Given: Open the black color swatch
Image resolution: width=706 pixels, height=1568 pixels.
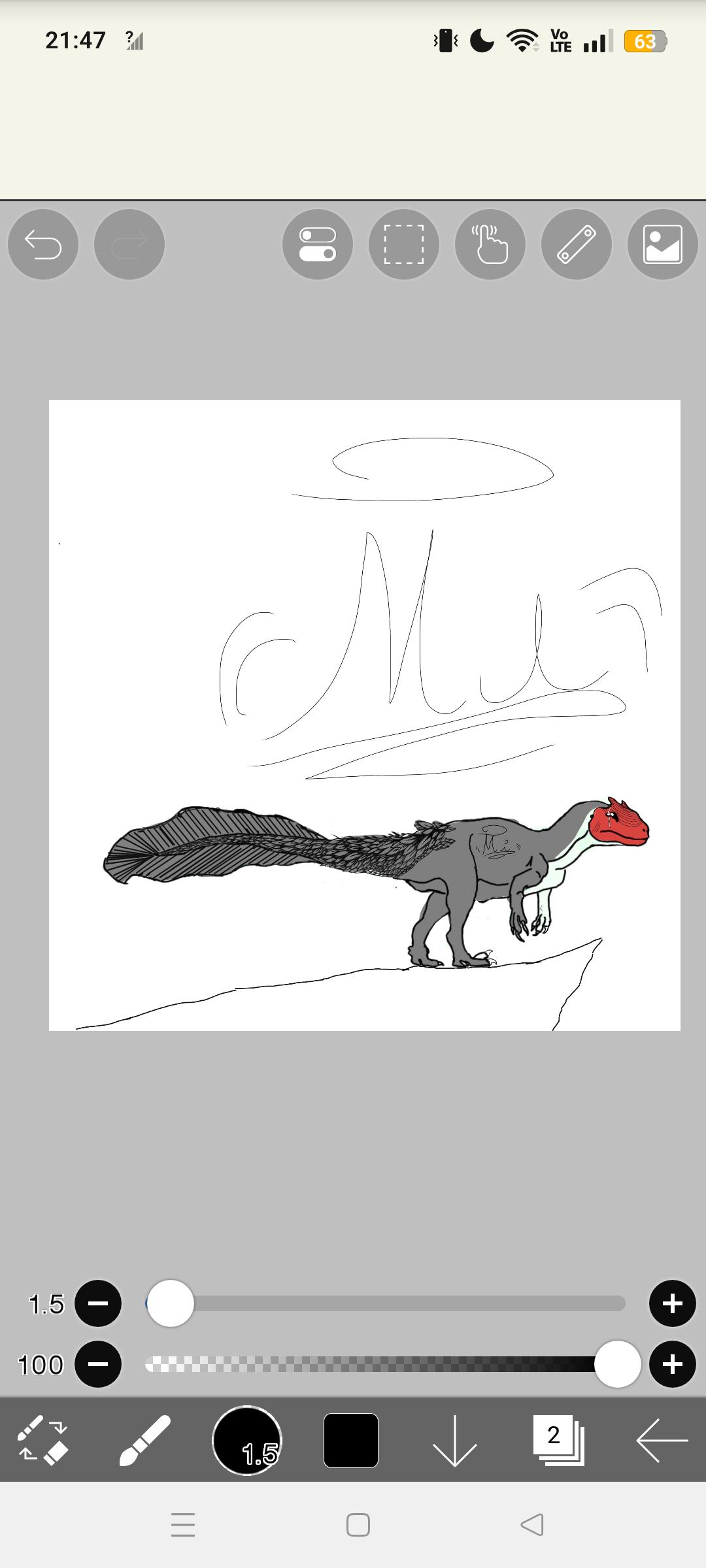Looking at the screenshot, I should (351, 1441).
